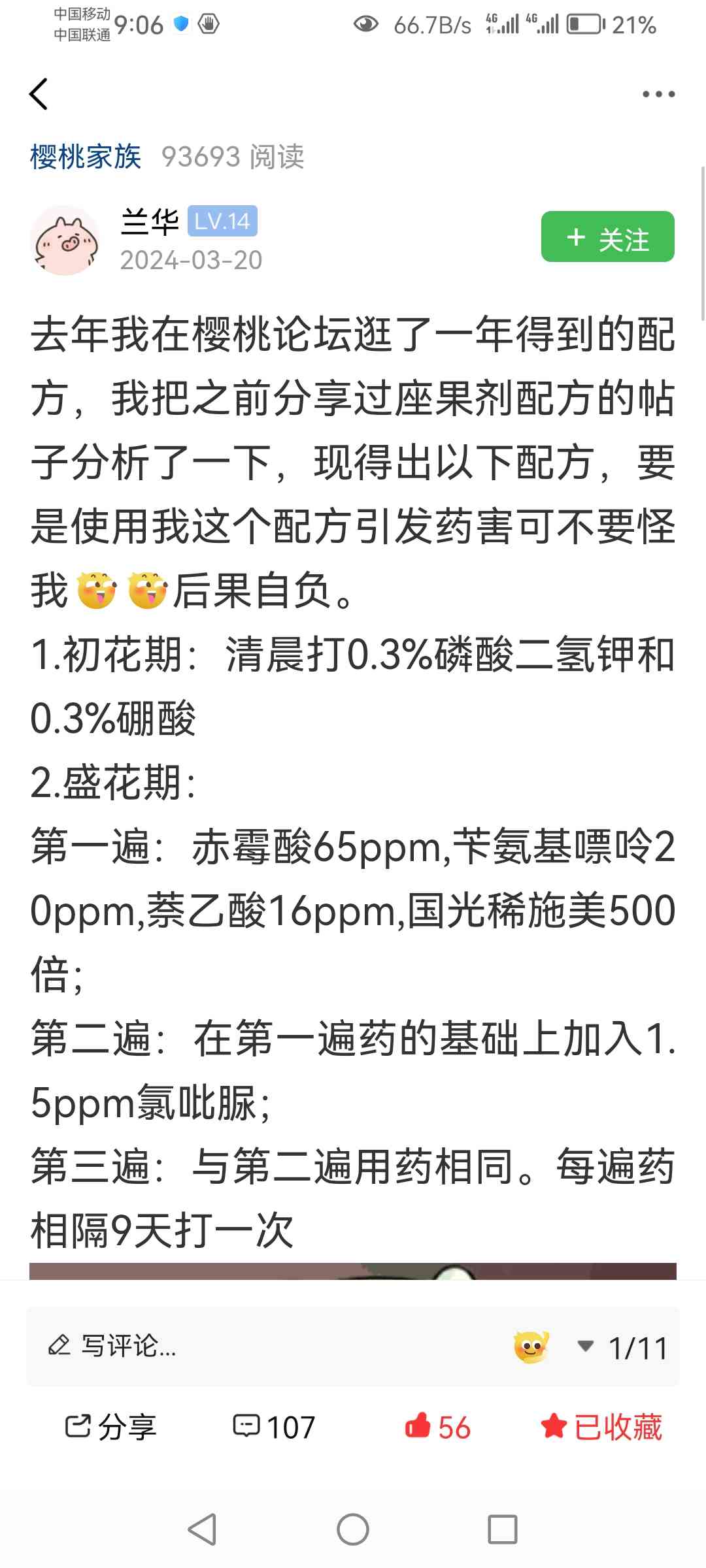Share this post via 分享

click(110, 1427)
